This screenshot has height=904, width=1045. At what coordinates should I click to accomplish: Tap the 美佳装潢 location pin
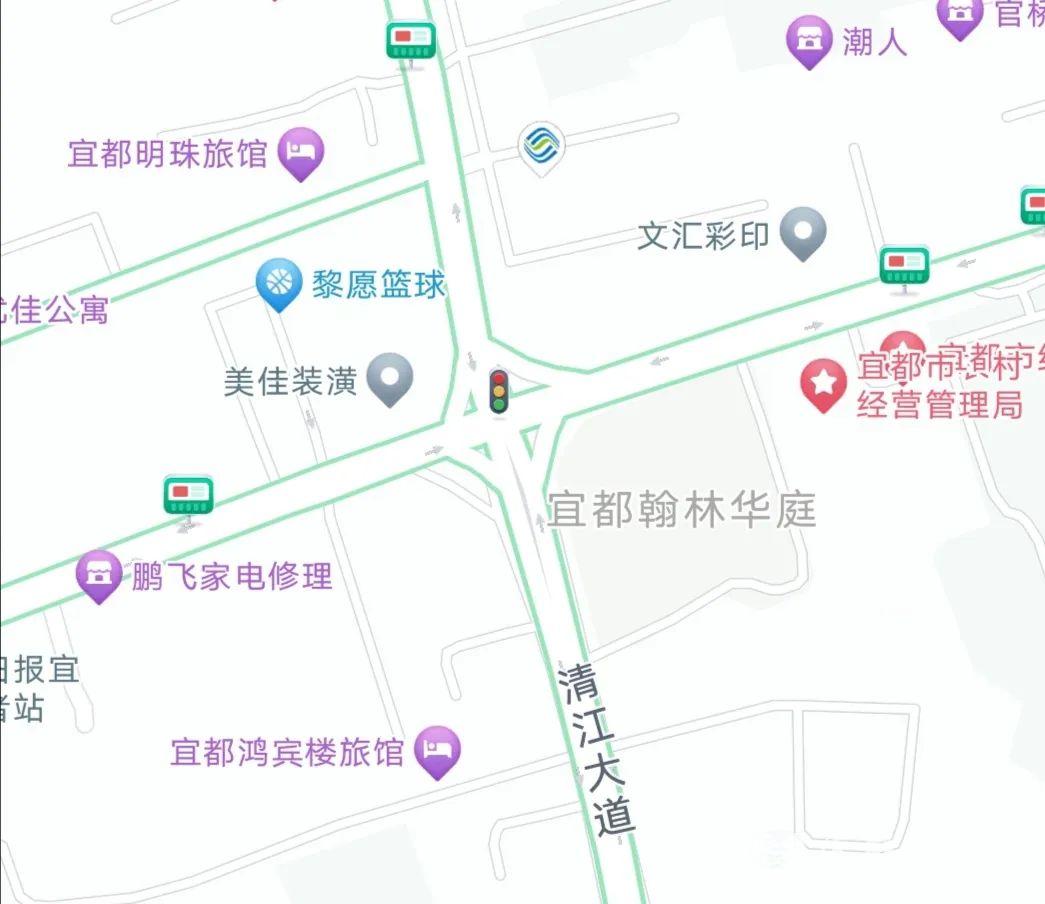point(390,379)
